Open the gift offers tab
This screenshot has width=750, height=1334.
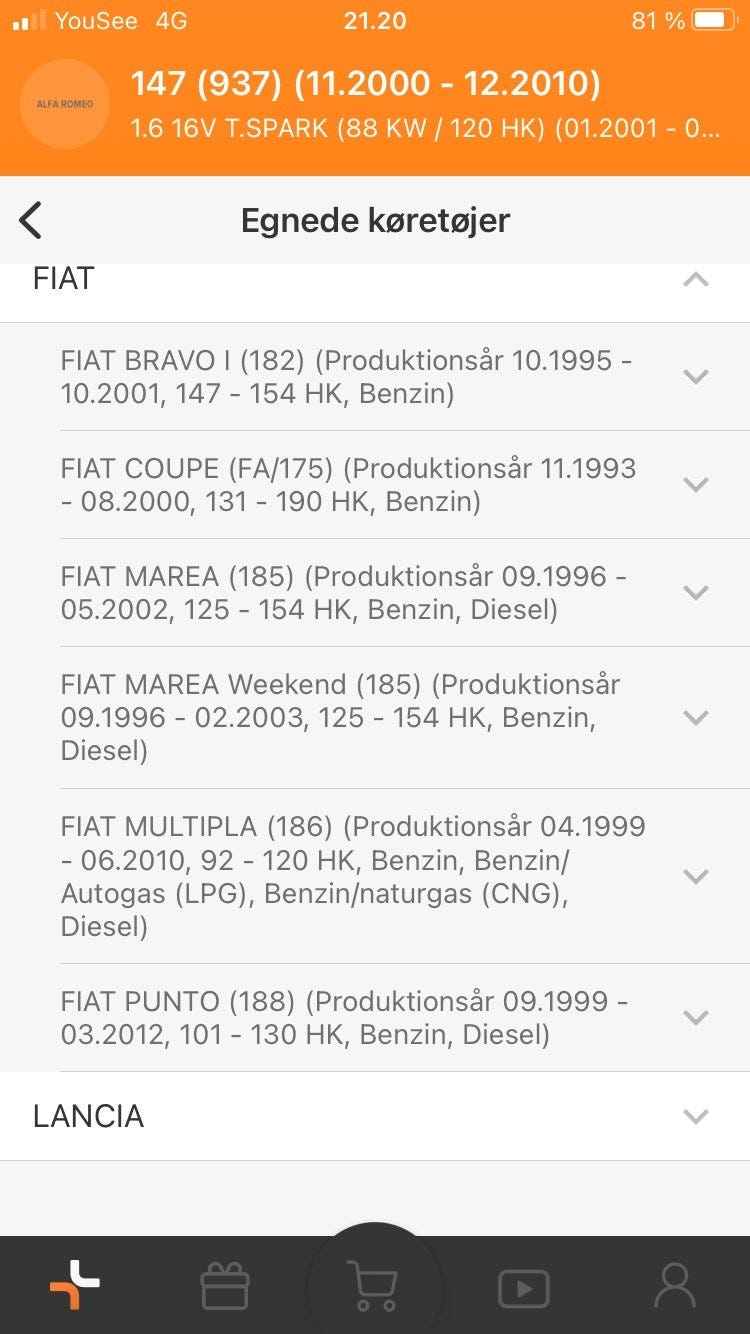coord(225,1287)
